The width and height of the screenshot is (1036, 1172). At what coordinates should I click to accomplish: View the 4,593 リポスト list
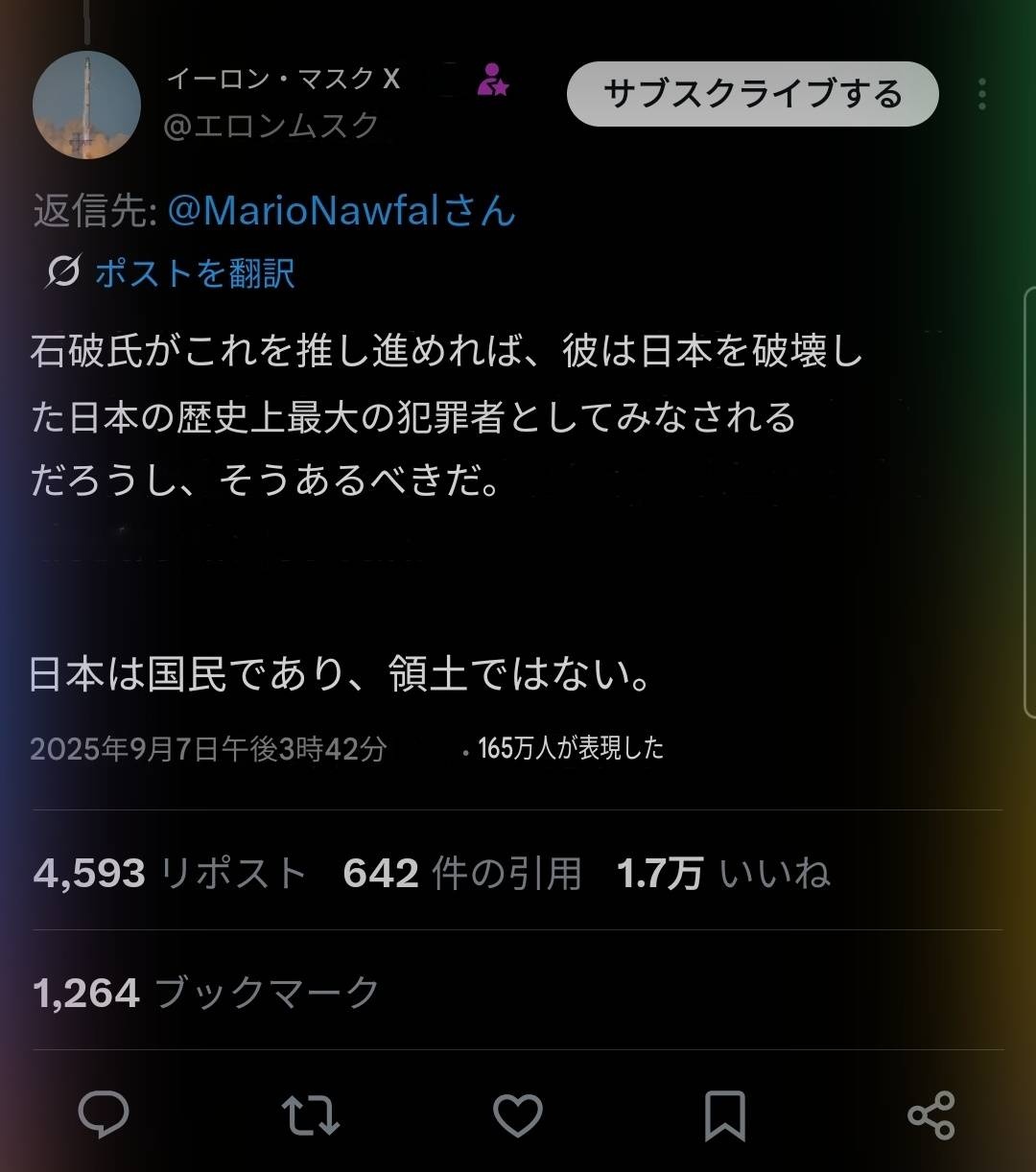click(x=170, y=873)
